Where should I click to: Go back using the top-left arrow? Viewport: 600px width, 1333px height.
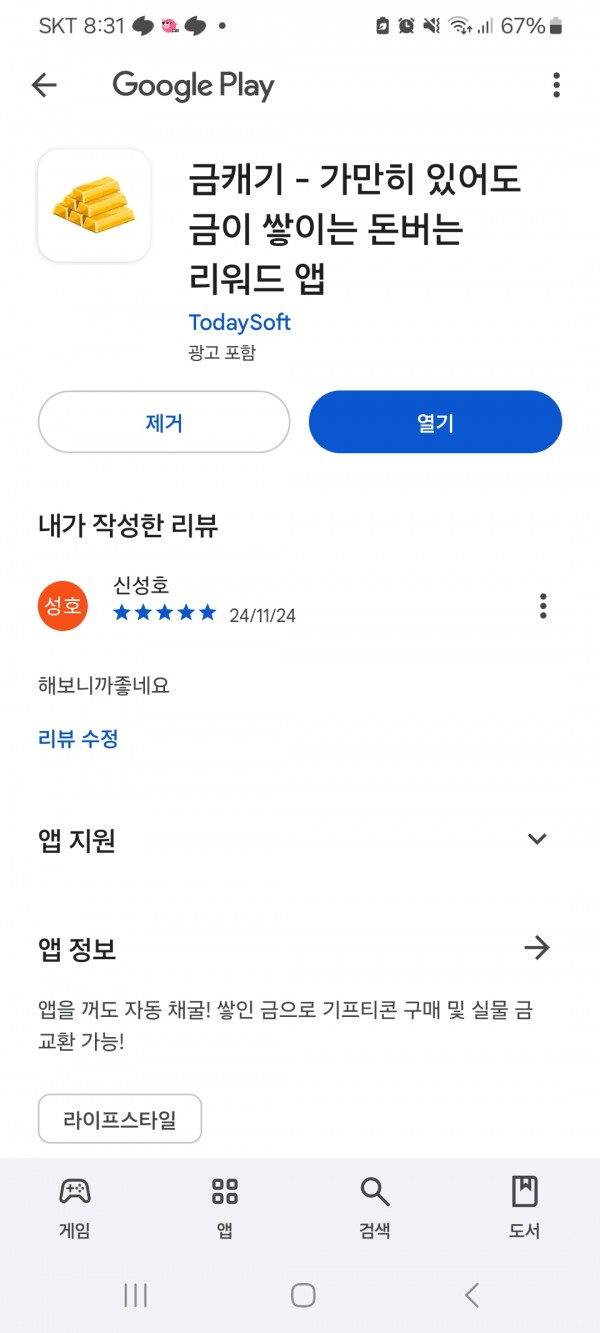[x=44, y=86]
